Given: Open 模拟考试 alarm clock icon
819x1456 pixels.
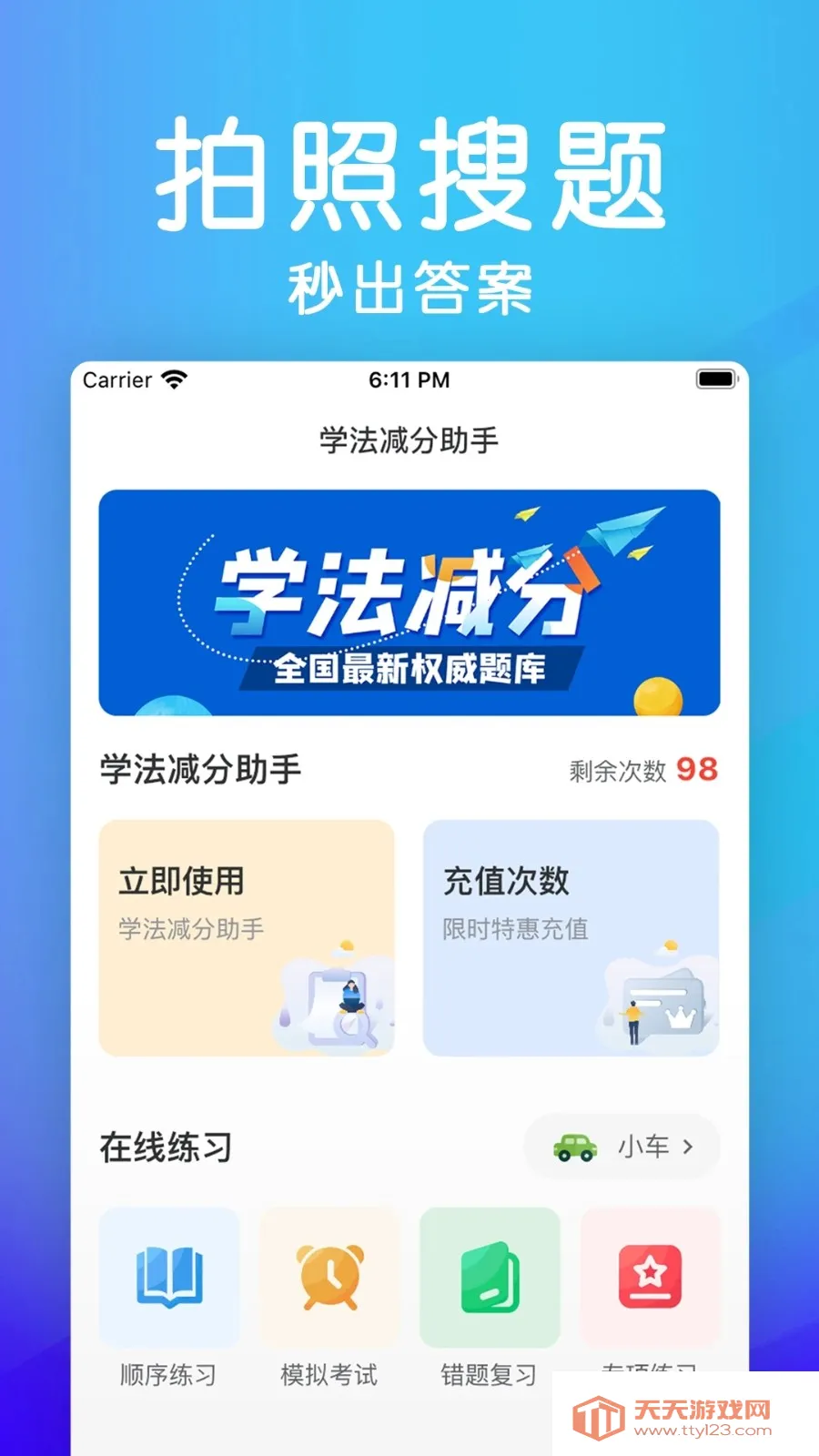Looking at the screenshot, I should pyautogui.click(x=329, y=1279).
